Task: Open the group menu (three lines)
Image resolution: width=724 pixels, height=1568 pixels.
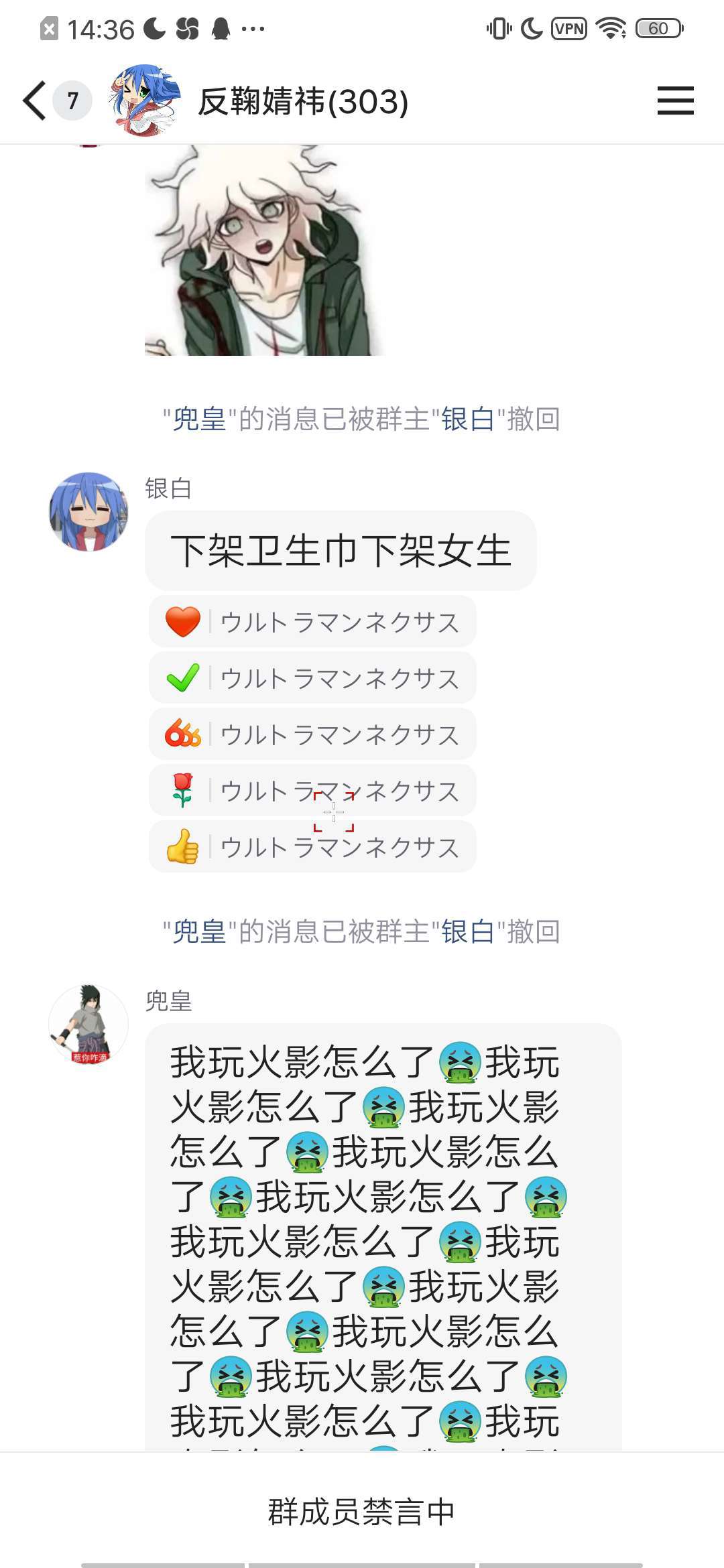Action: pyautogui.click(x=675, y=101)
